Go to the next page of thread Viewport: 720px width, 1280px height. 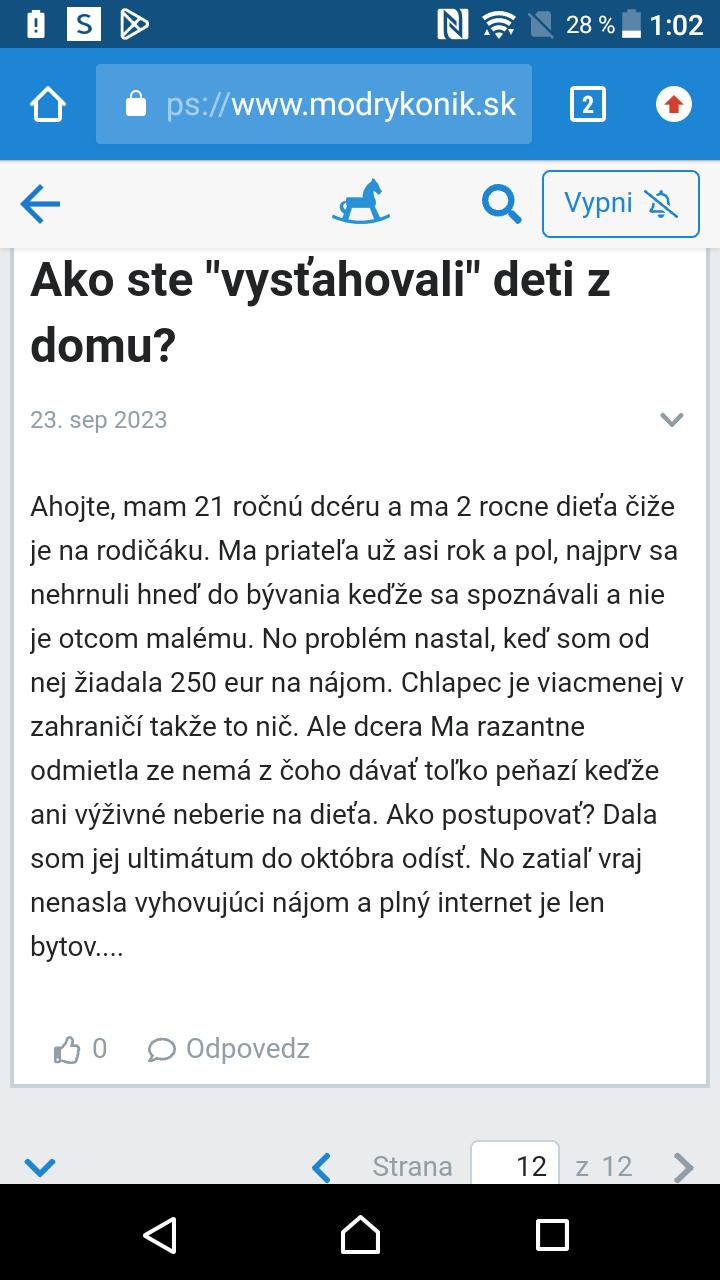pyautogui.click(x=684, y=1166)
